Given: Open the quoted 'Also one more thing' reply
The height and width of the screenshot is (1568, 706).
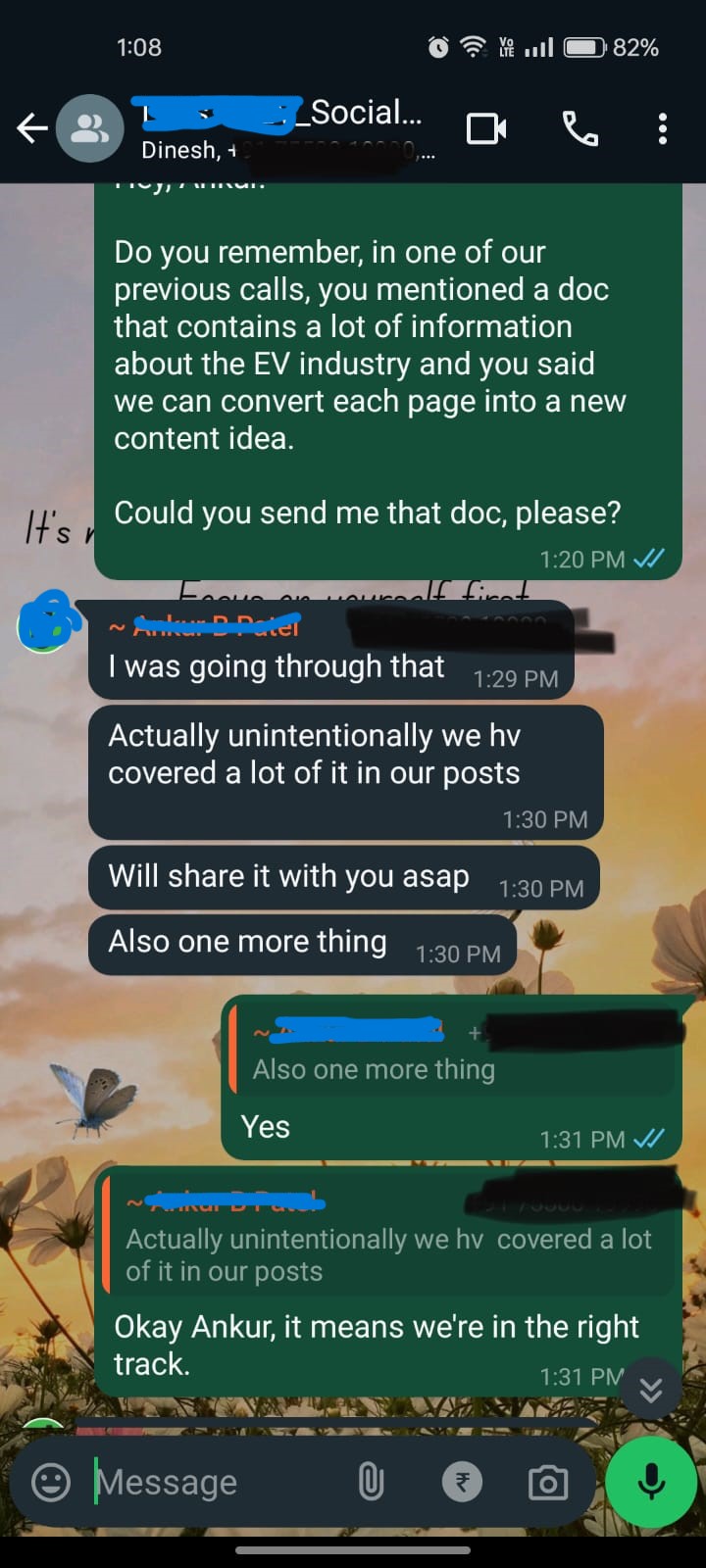Looking at the screenshot, I should coord(451,1052).
